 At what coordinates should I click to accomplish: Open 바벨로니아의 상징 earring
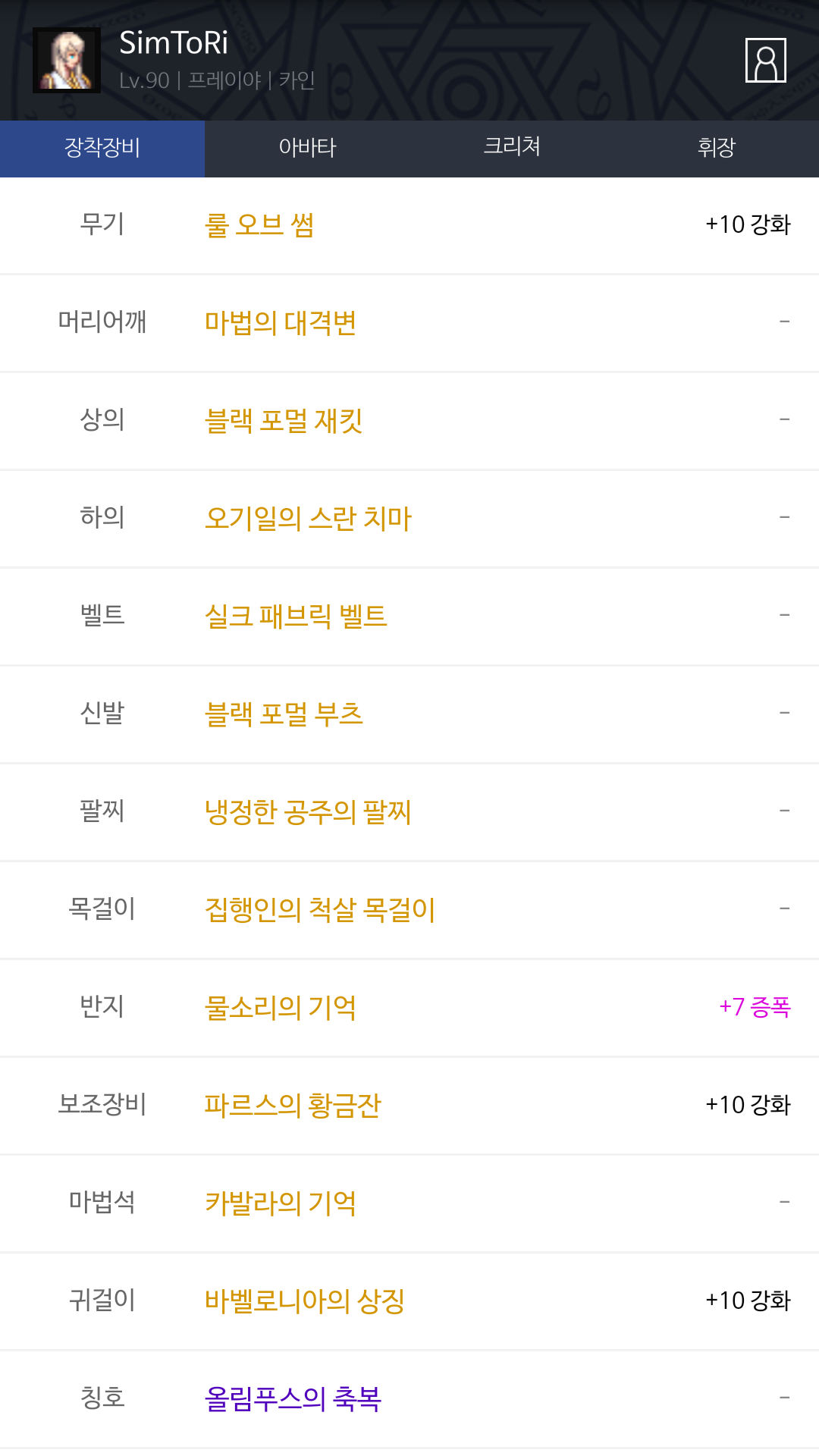coord(305,1301)
